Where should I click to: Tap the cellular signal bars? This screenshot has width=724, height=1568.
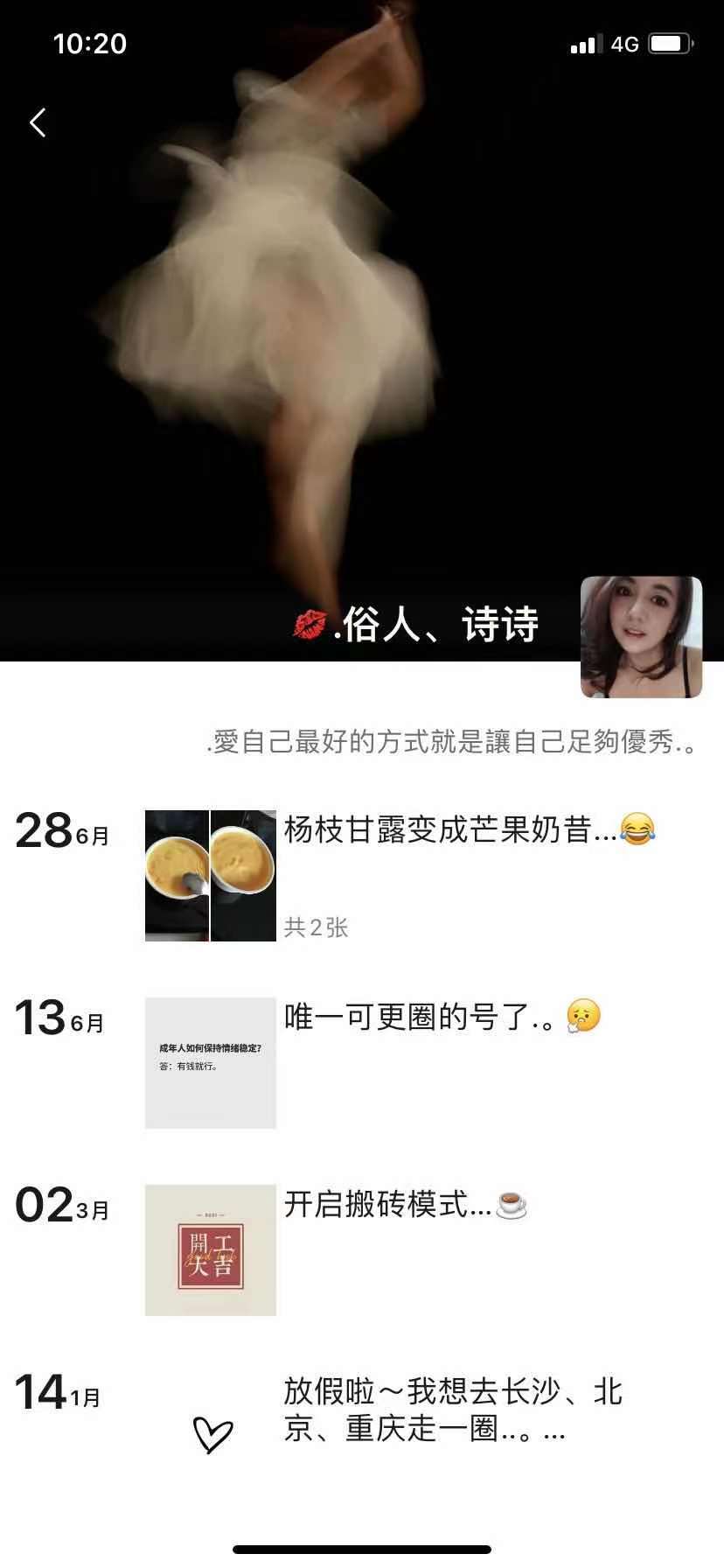point(587,43)
